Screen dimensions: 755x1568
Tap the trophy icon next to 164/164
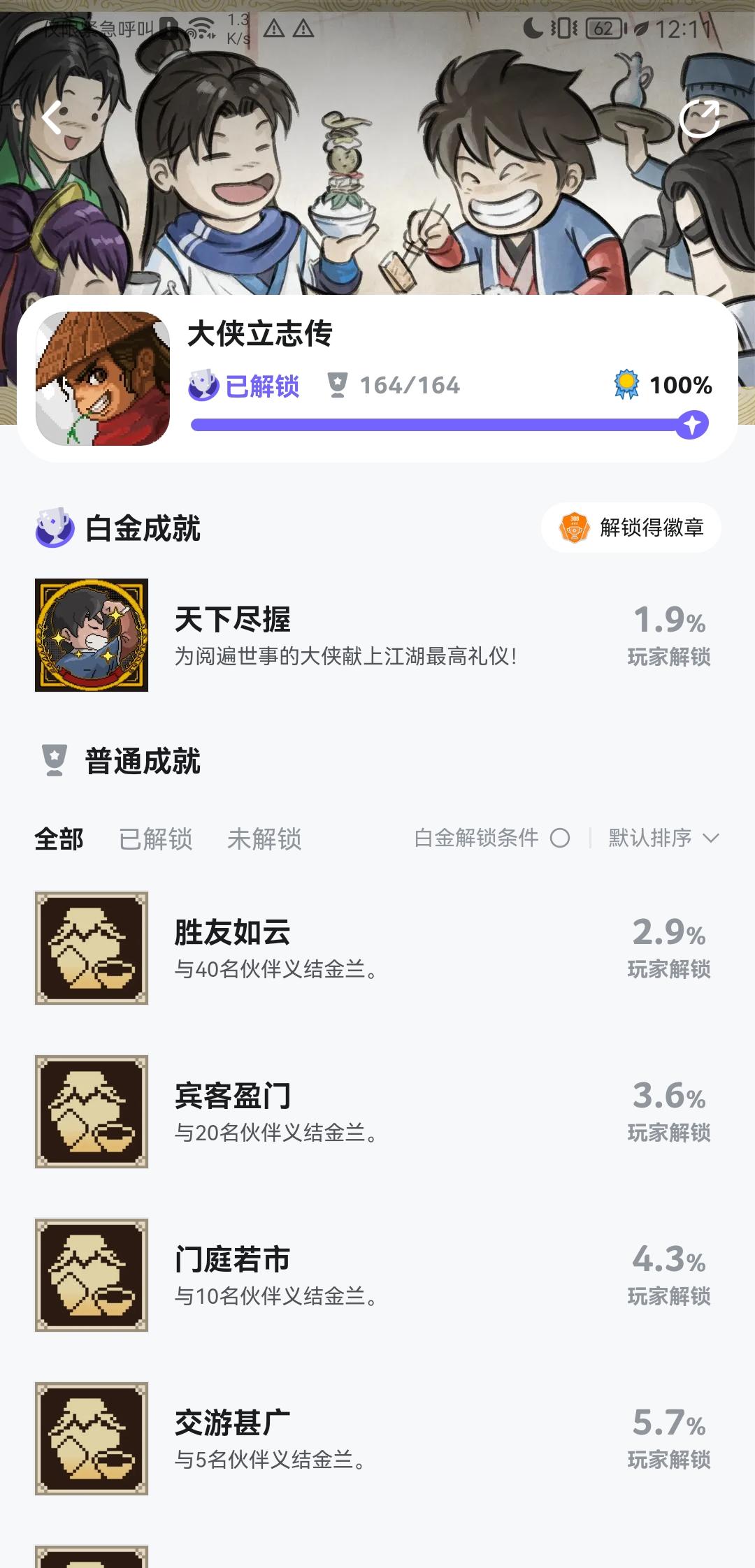click(x=338, y=384)
